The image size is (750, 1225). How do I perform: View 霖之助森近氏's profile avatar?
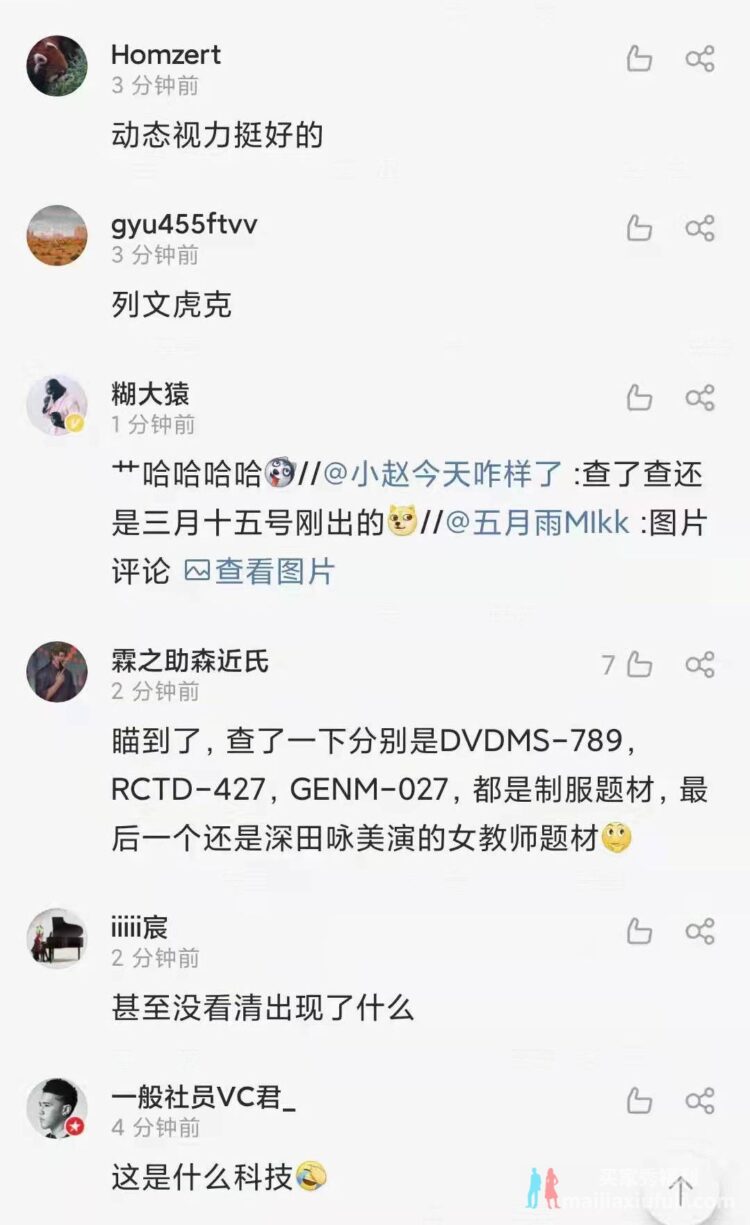click(57, 671)
